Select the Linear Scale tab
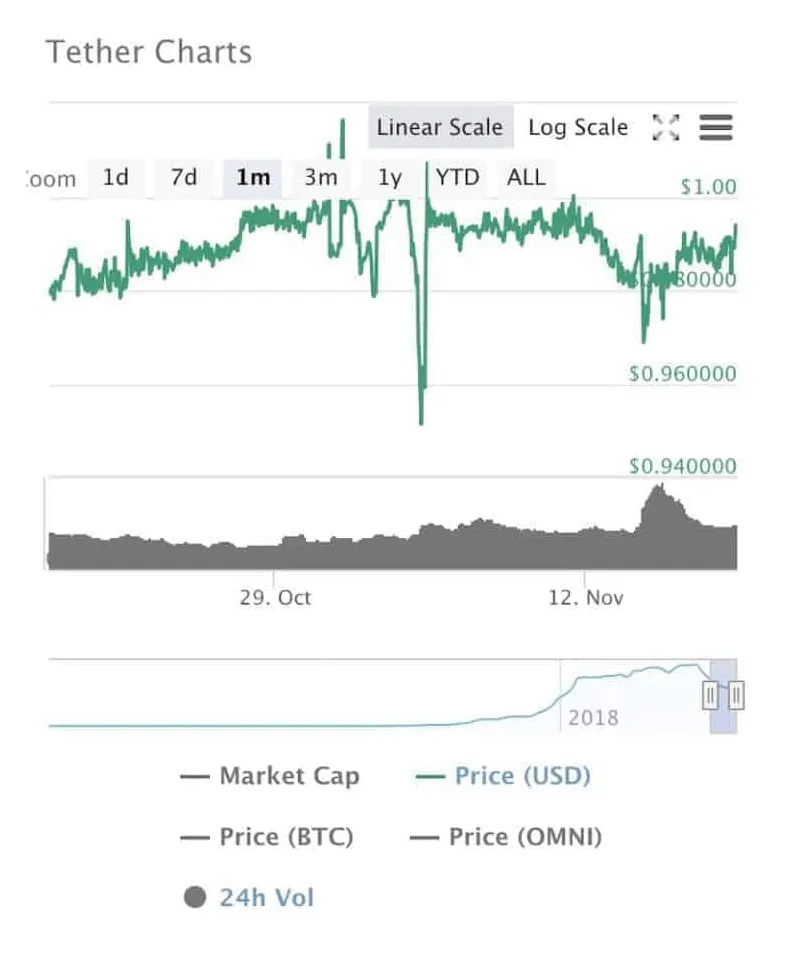 click(439, 128)
